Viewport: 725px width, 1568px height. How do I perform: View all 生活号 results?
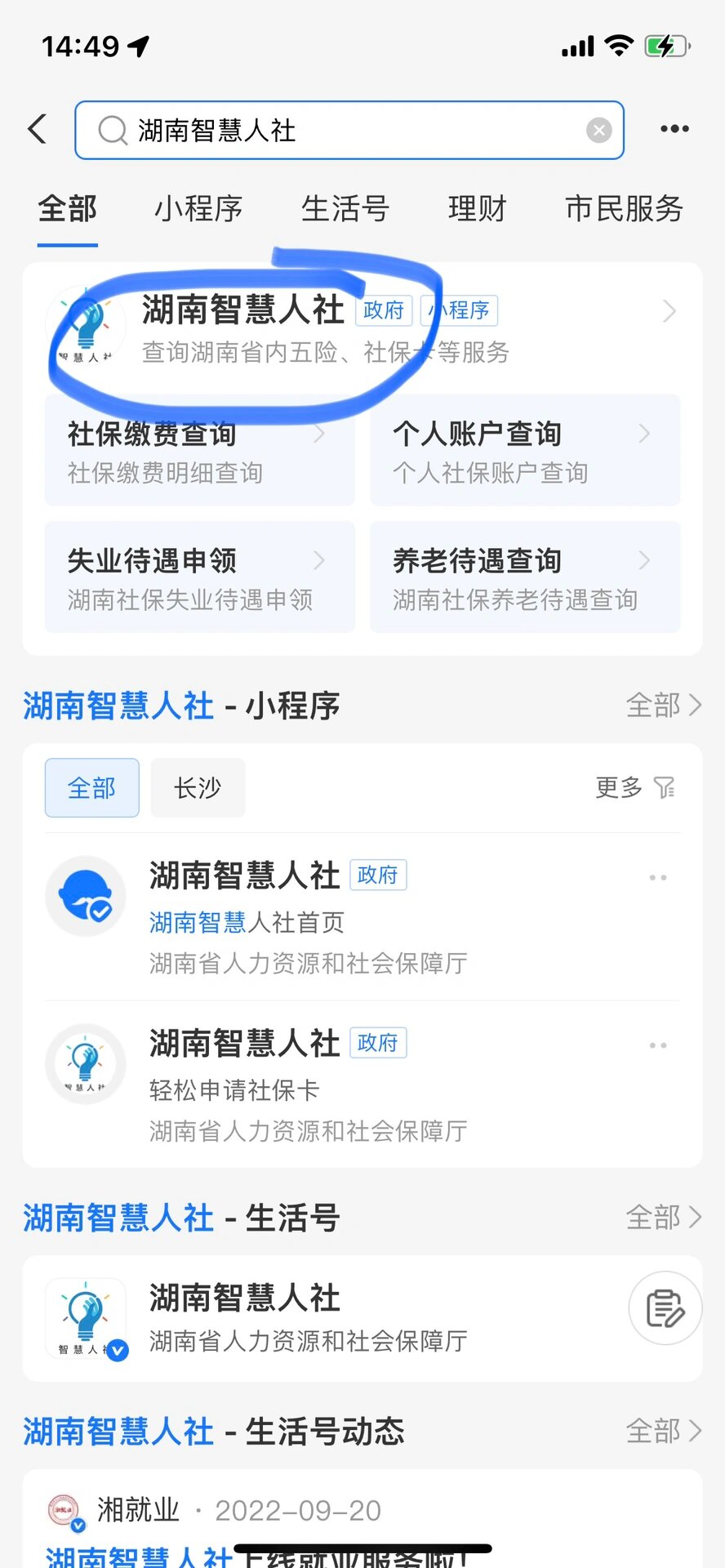(x=663, y=1218)
